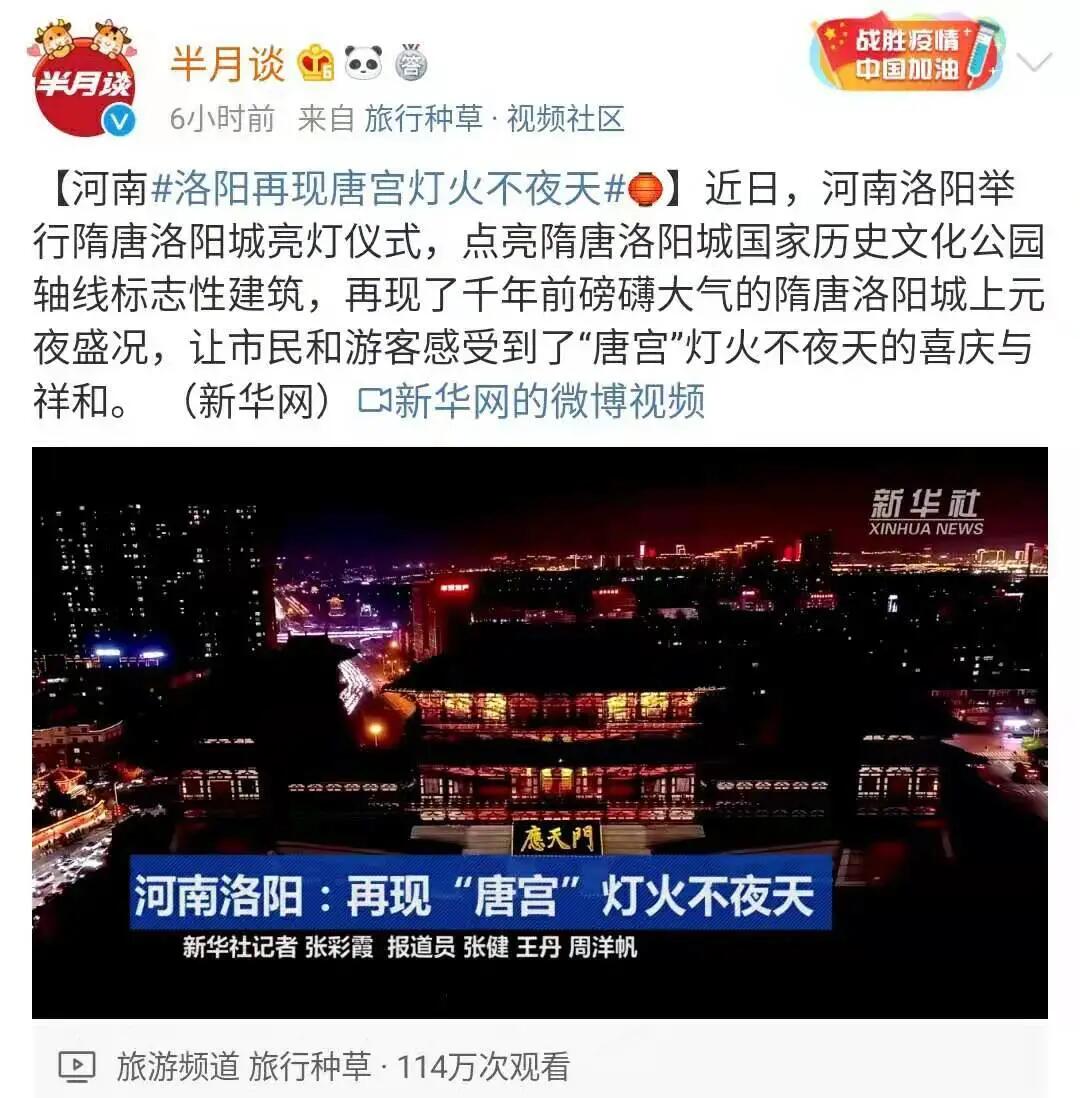Screen dimensions: 1080x1098
Task: Open hashtag 洛阳再现唐宫灯火不夜天
Action: 388,188
